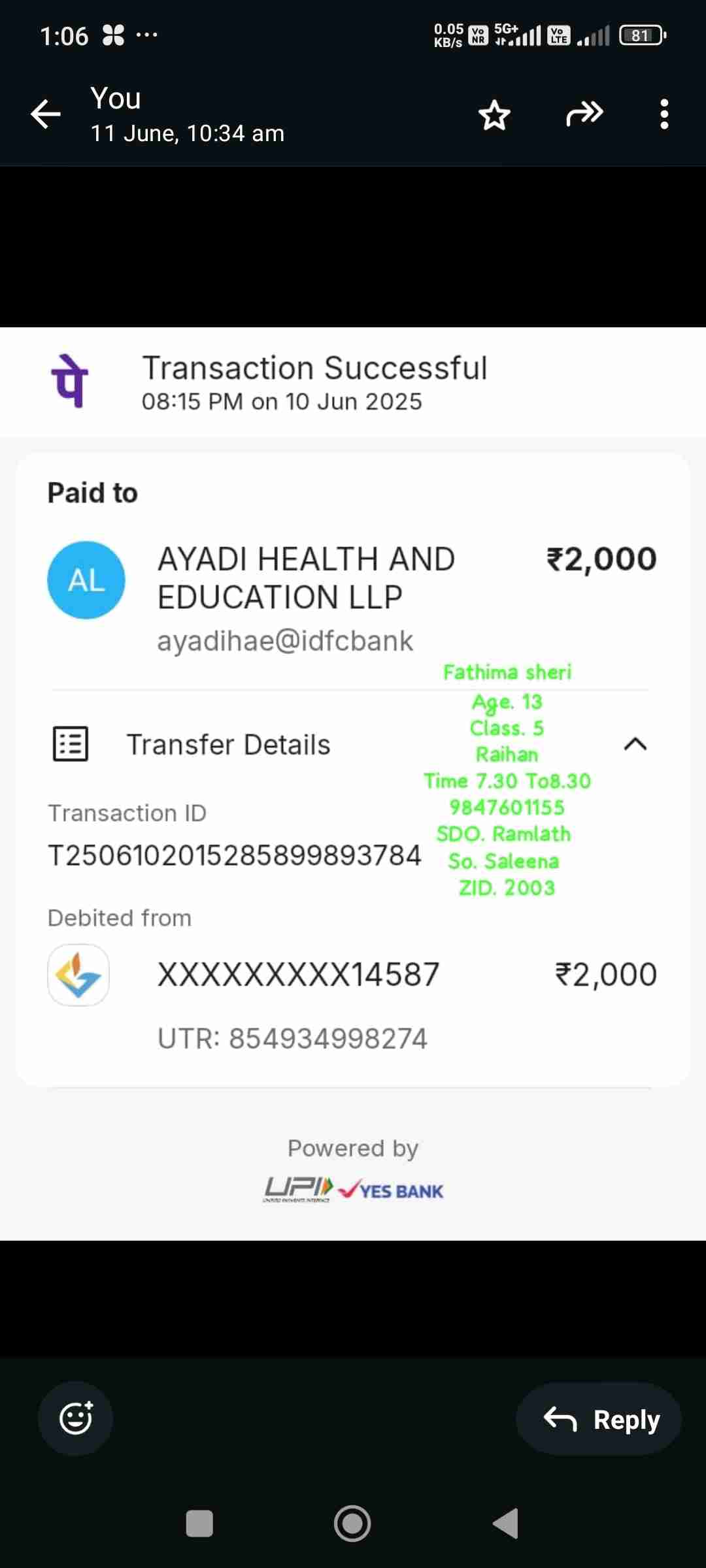Open recent apps with the square button
This screenshot has width=706, height=1568.
click(199, 1524)
